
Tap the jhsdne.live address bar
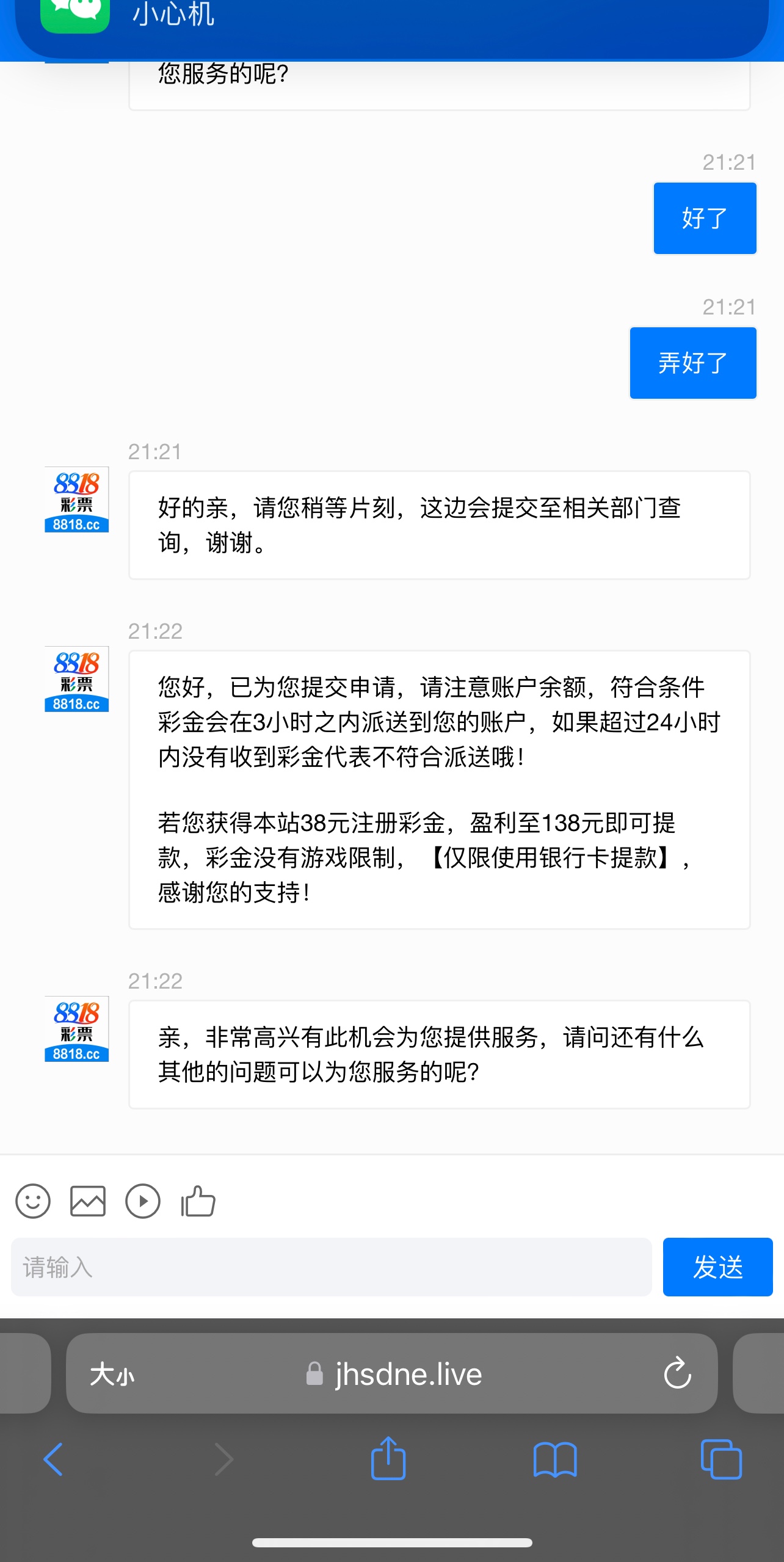(394, 1375)
